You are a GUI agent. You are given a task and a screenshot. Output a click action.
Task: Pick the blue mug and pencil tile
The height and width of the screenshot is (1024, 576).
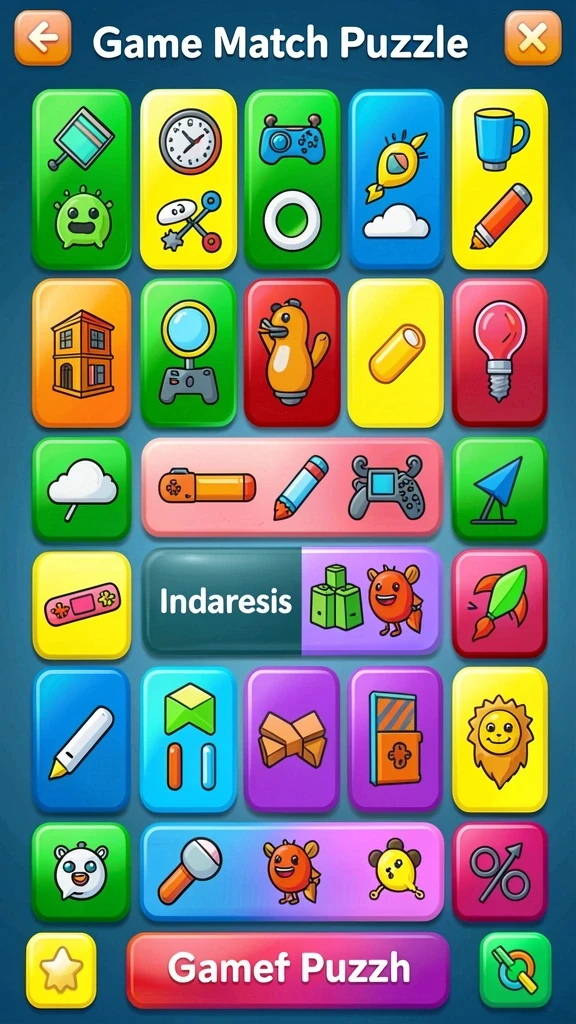(x=500, y=180)
